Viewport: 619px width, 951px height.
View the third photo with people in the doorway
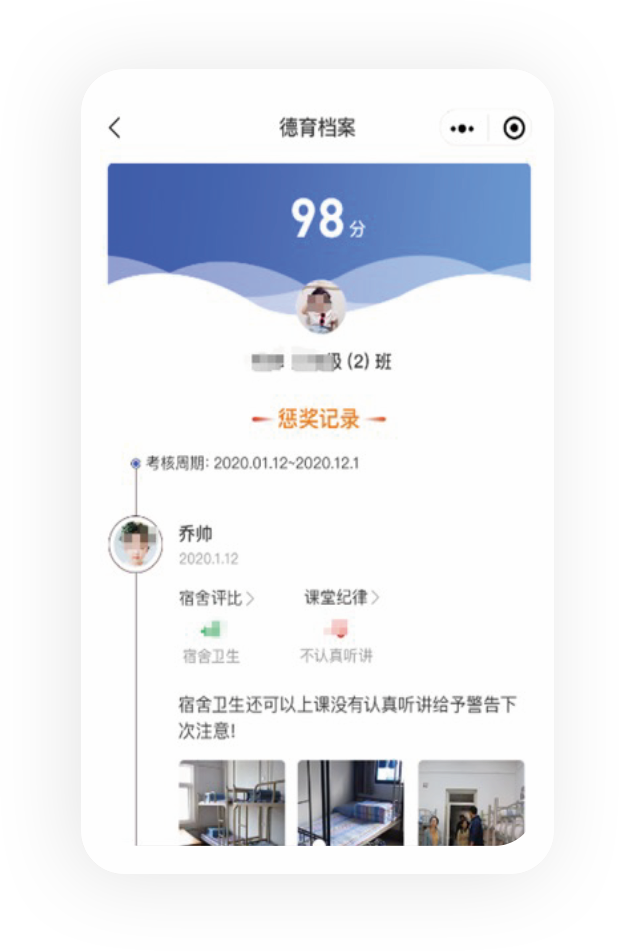(471, 802)
